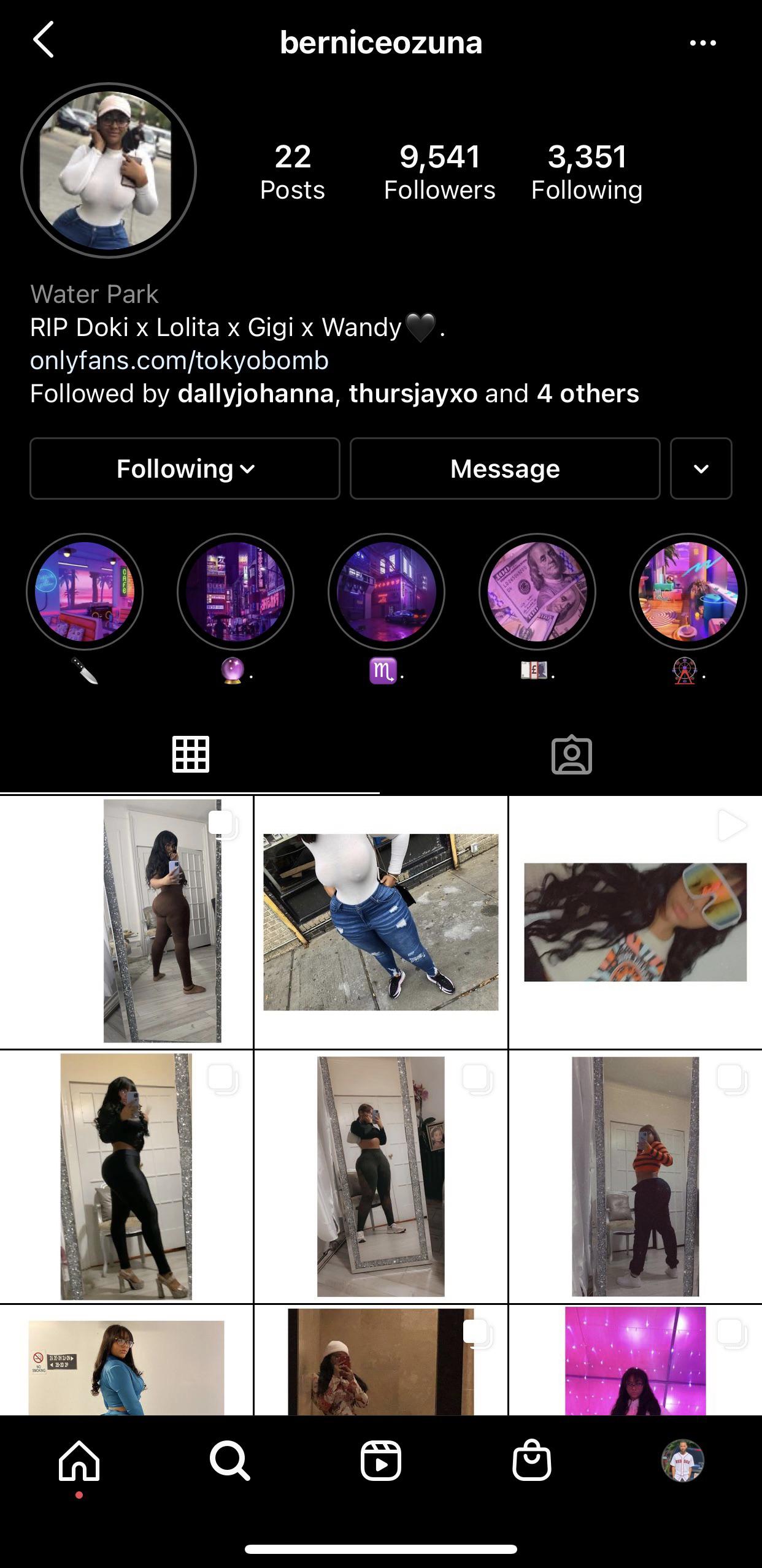
Task: Open the Scorpio sign story highlight
Action: point(387,592)
